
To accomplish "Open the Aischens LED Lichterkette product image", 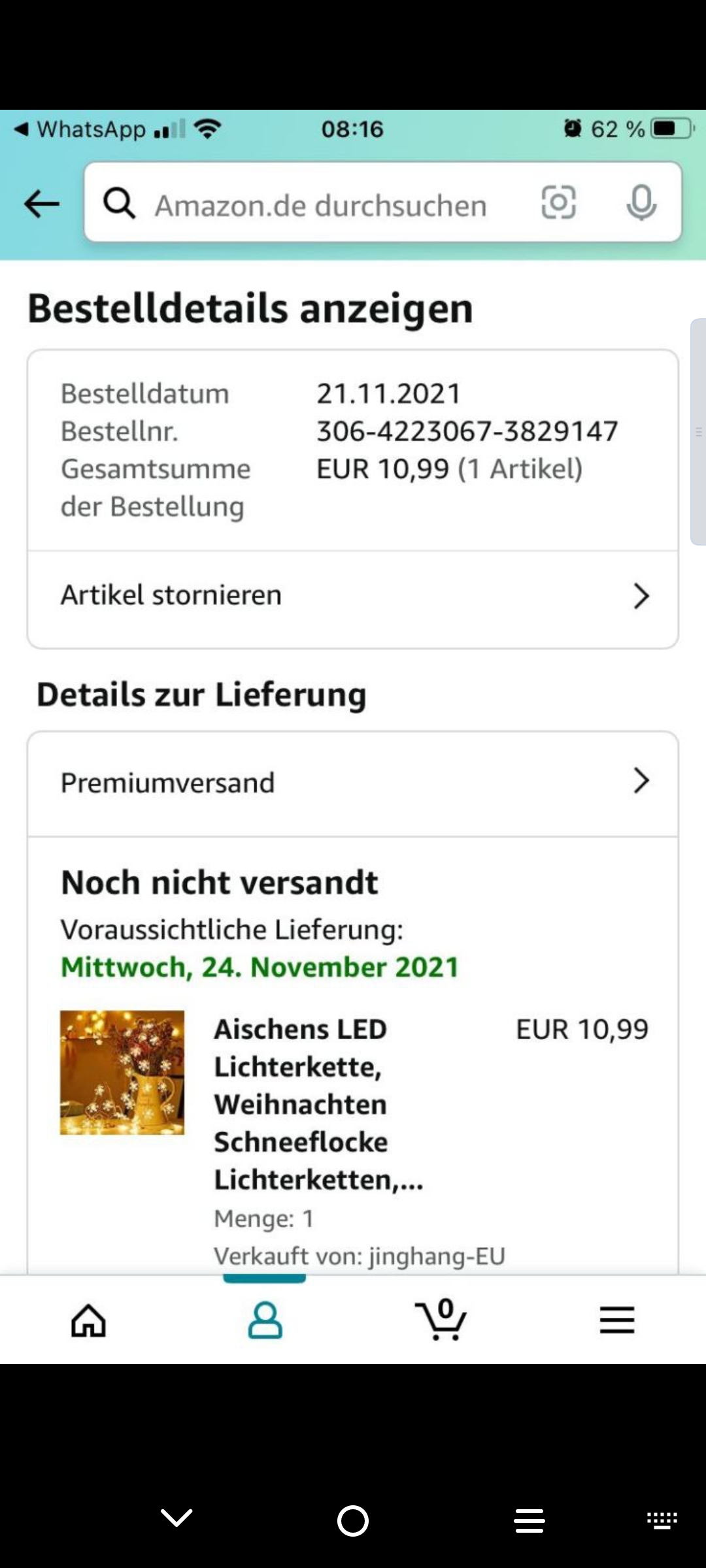I will pyautogui.click(x=122, y=1072).
